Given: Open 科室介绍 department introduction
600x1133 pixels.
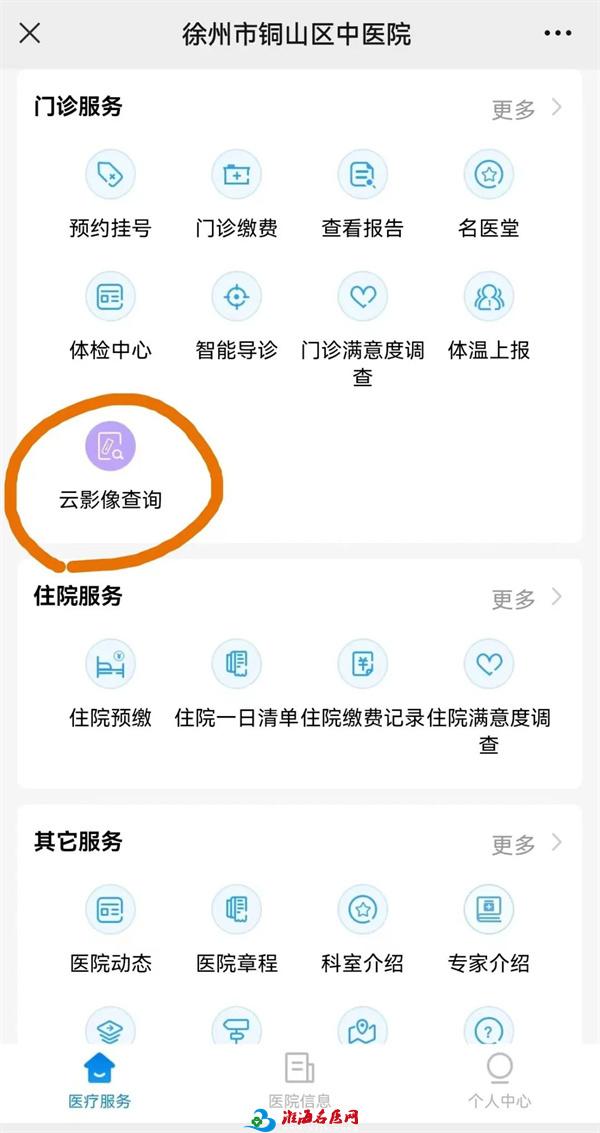Looking at the screenshot, I should (362, 929).
